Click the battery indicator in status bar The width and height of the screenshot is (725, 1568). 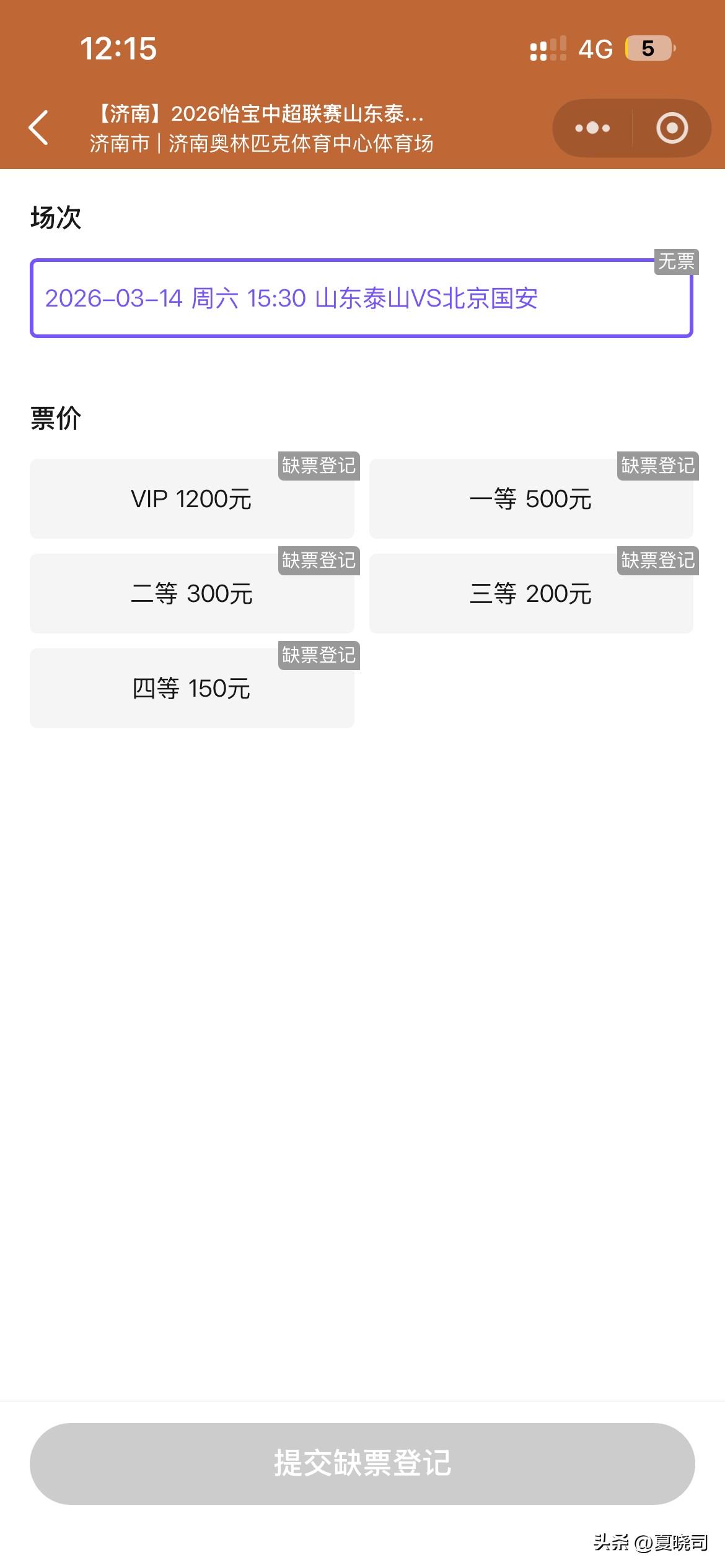pyautogui.click(x=648, y=48)
